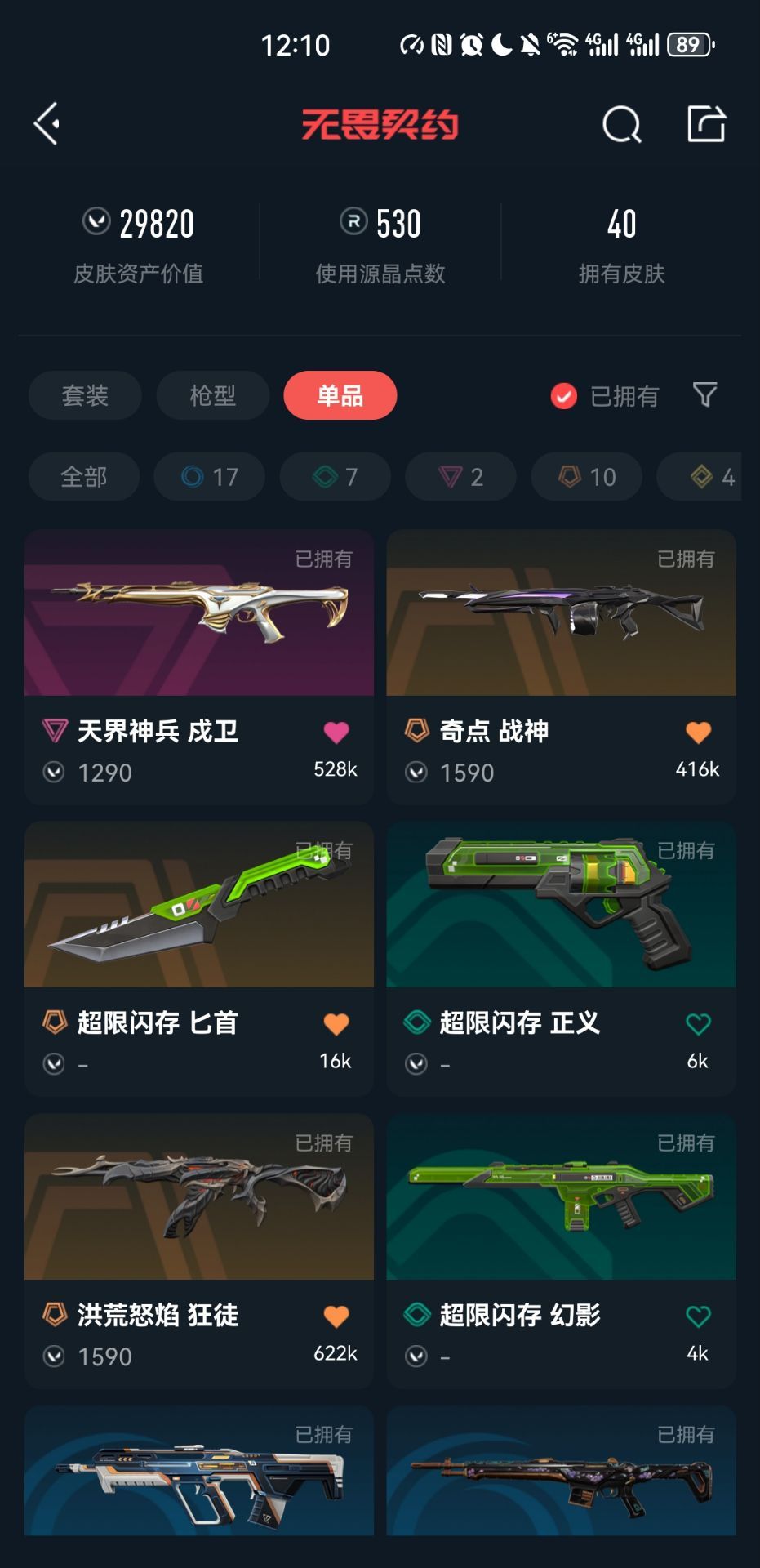Screen dimensions: 760x1568
Task: Filter by the rarity chip showing 2
Action: (461, 476)
